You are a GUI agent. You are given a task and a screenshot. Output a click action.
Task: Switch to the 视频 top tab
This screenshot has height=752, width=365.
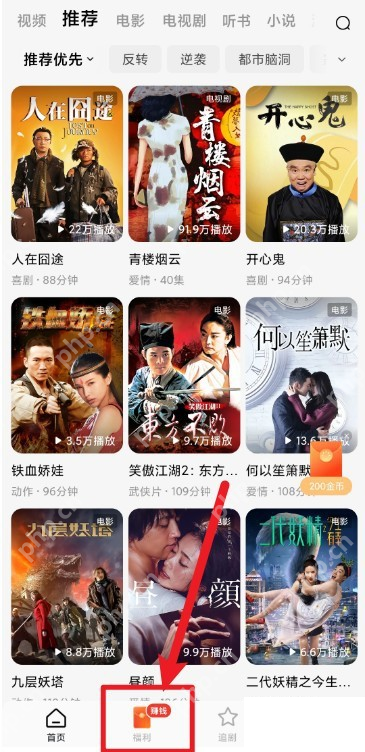(x=32, y=21)
